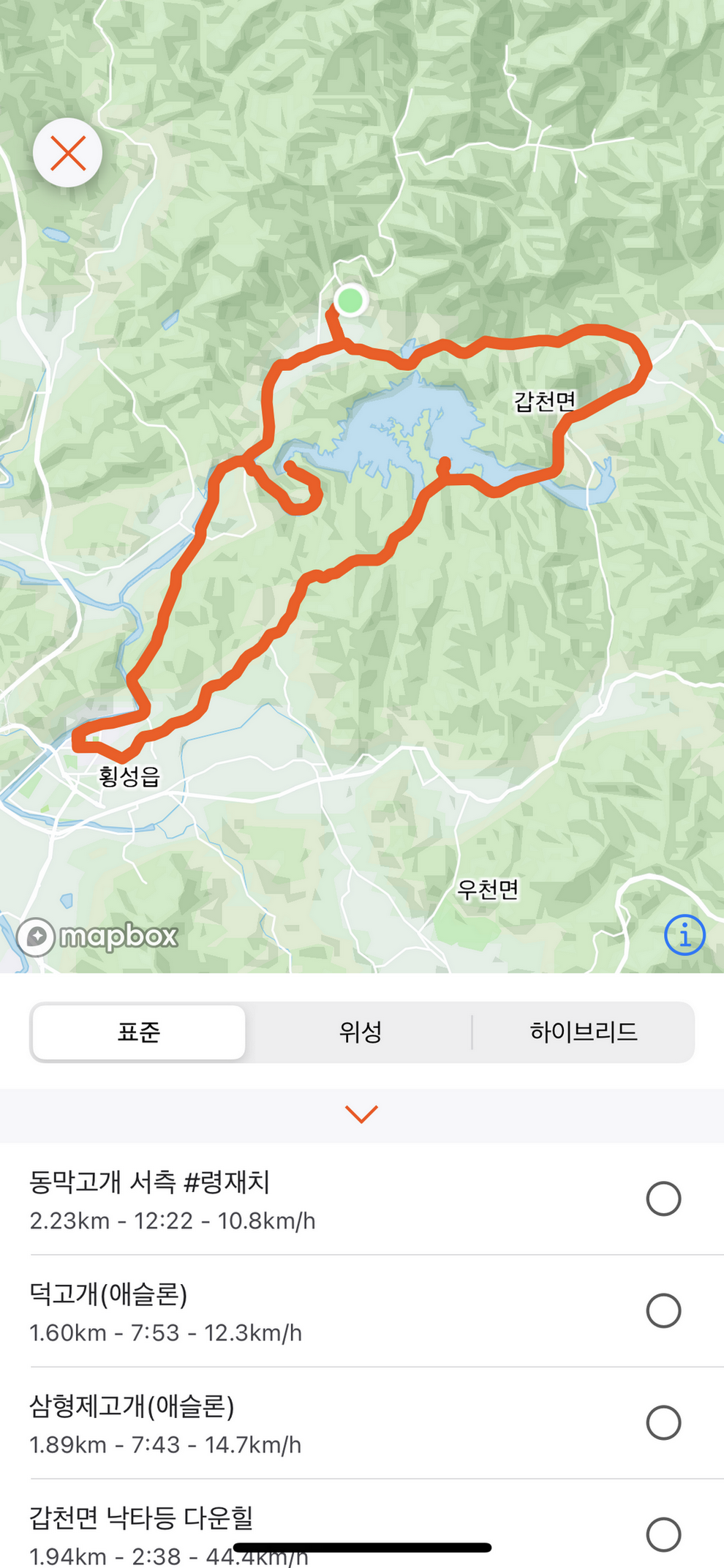This screenshot has height=1568, width=724.
Task: Switch to 표준 map style
Action: coord(139,1032)
